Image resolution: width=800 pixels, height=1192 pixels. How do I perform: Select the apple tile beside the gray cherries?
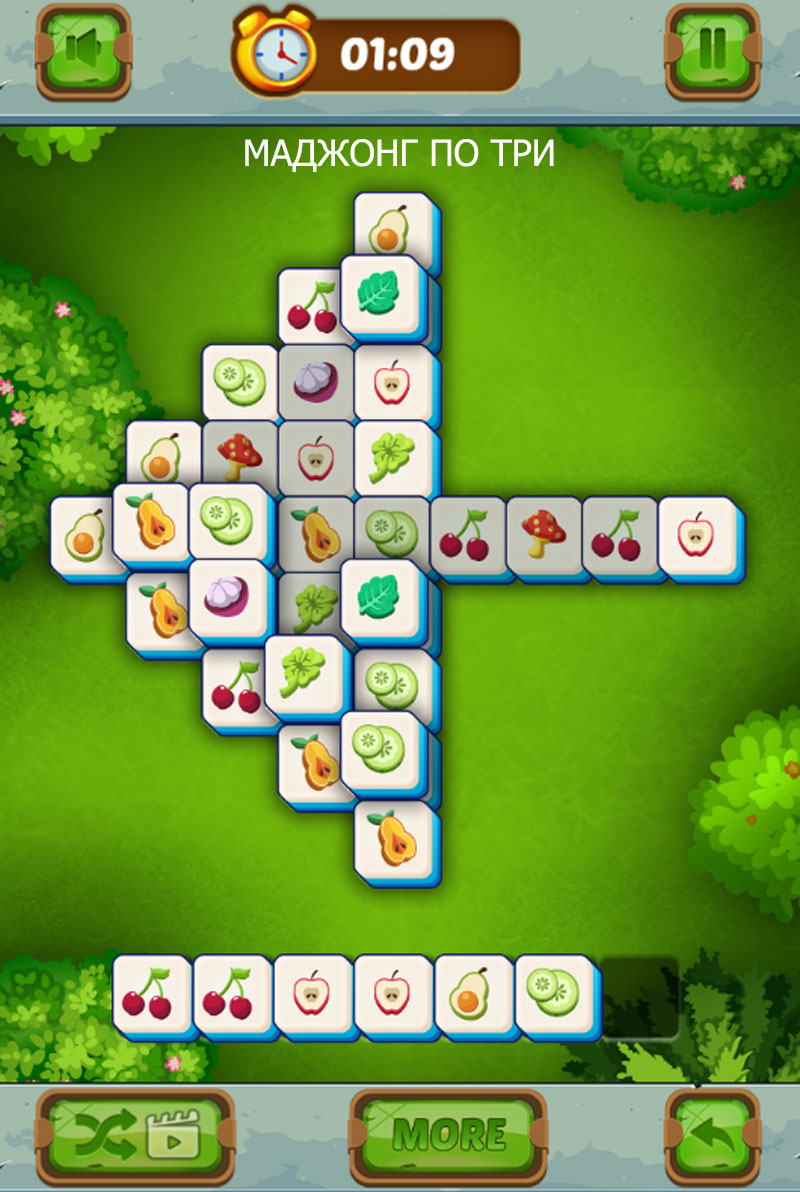[x=696, y=536]
